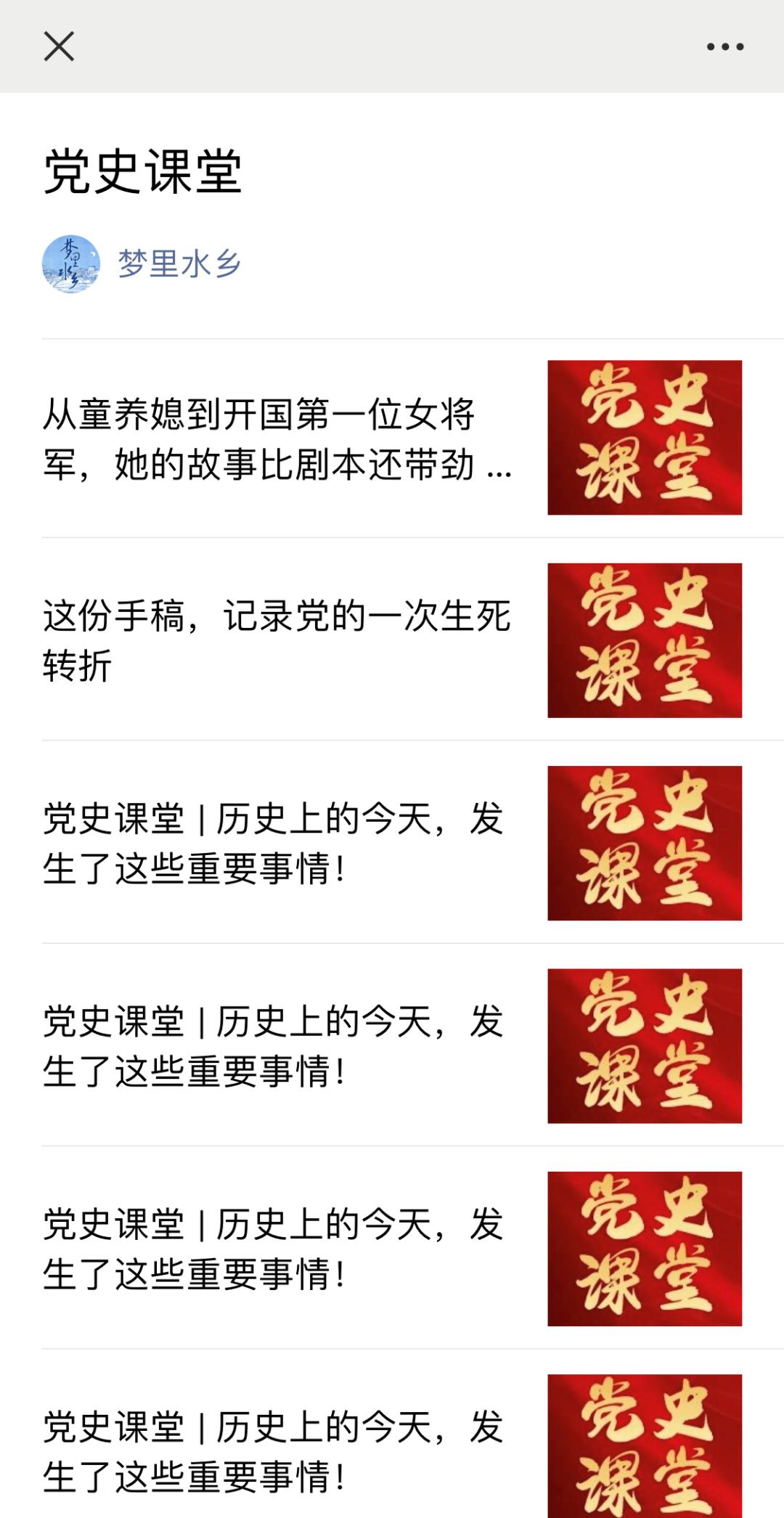This screenshot has width=784, height=1518.
Task: Close the page with the X icon
Action: 59,46
